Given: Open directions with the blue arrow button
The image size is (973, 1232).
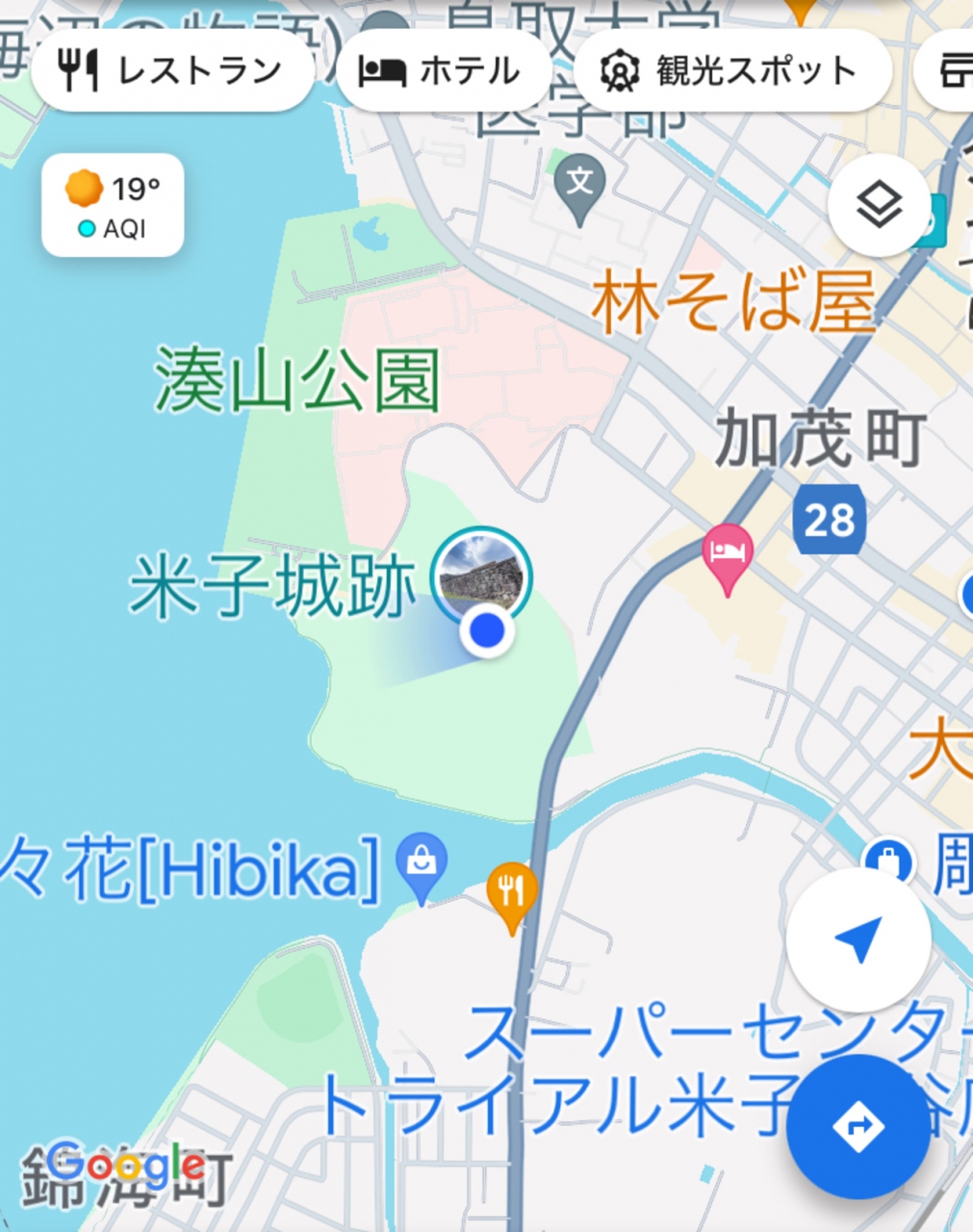Looking at the screenshot, I should click(x=858, y=1126).
